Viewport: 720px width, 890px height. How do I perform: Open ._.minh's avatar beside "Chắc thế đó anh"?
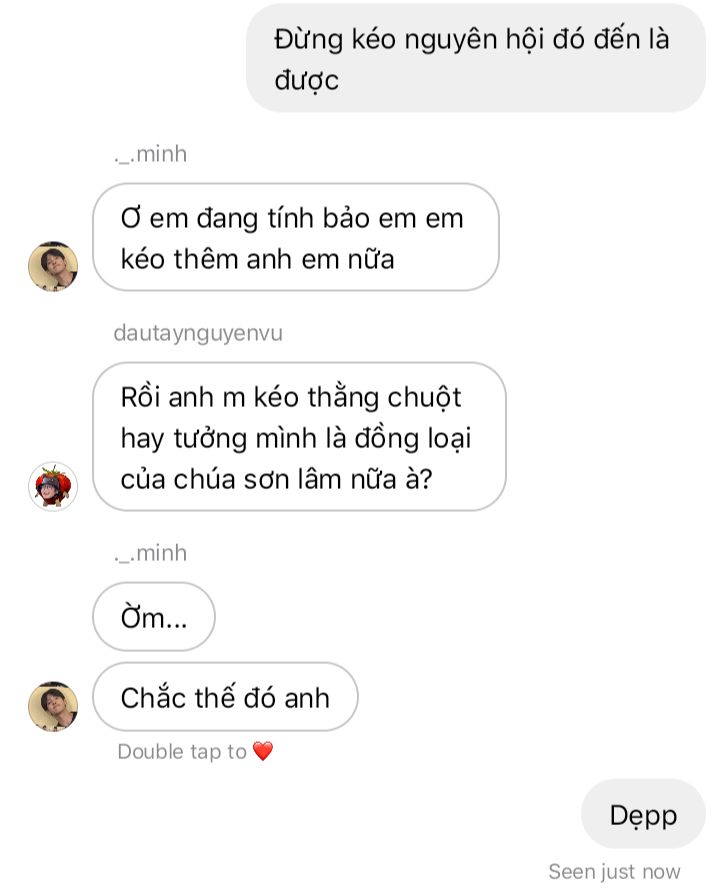pos(53,706)
